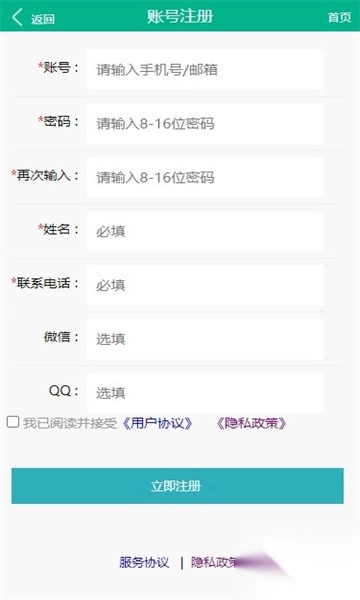Open the 服务协议 link in the footer
The height and width of the screenshot is (600, 360).
pos(144,562)
